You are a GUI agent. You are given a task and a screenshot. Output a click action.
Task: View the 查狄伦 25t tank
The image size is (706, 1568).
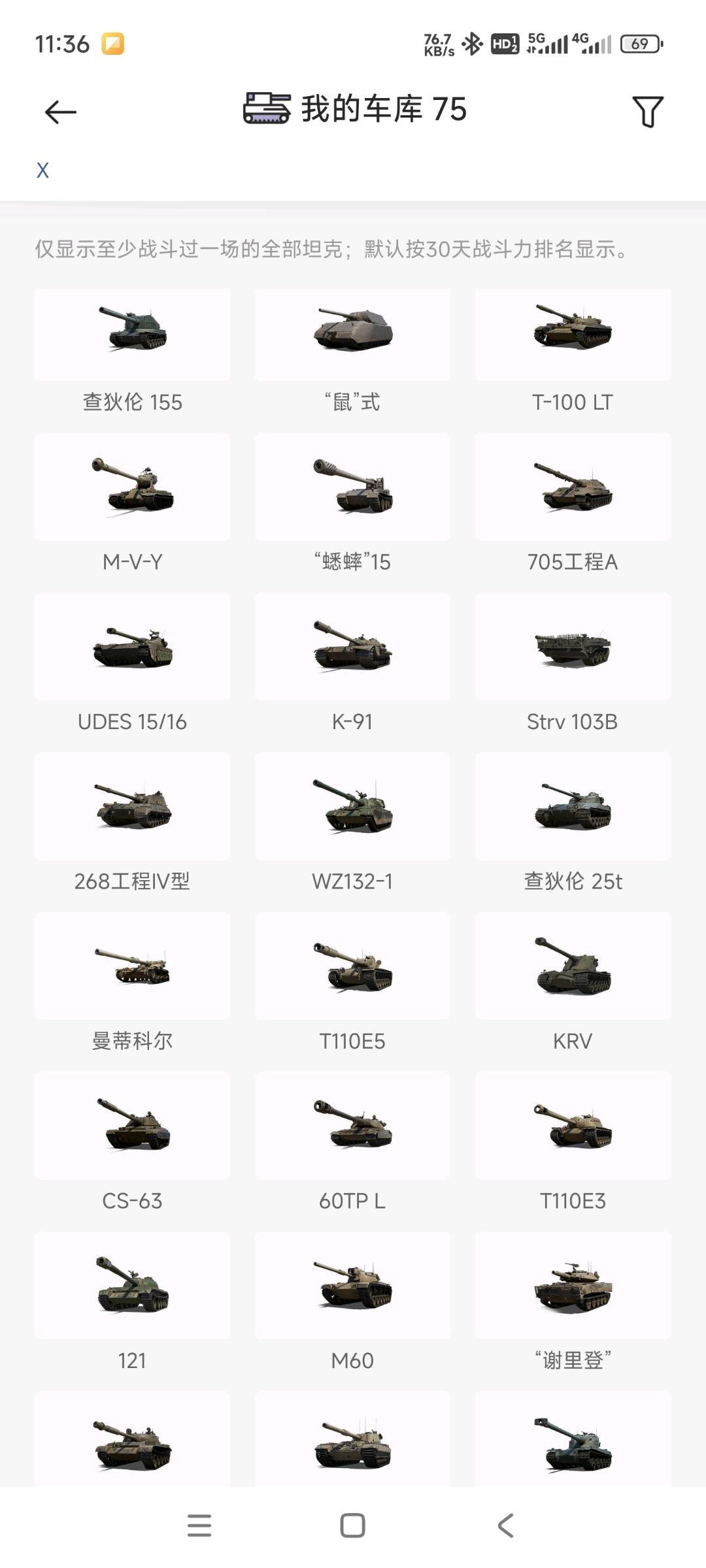coord(573,824)
